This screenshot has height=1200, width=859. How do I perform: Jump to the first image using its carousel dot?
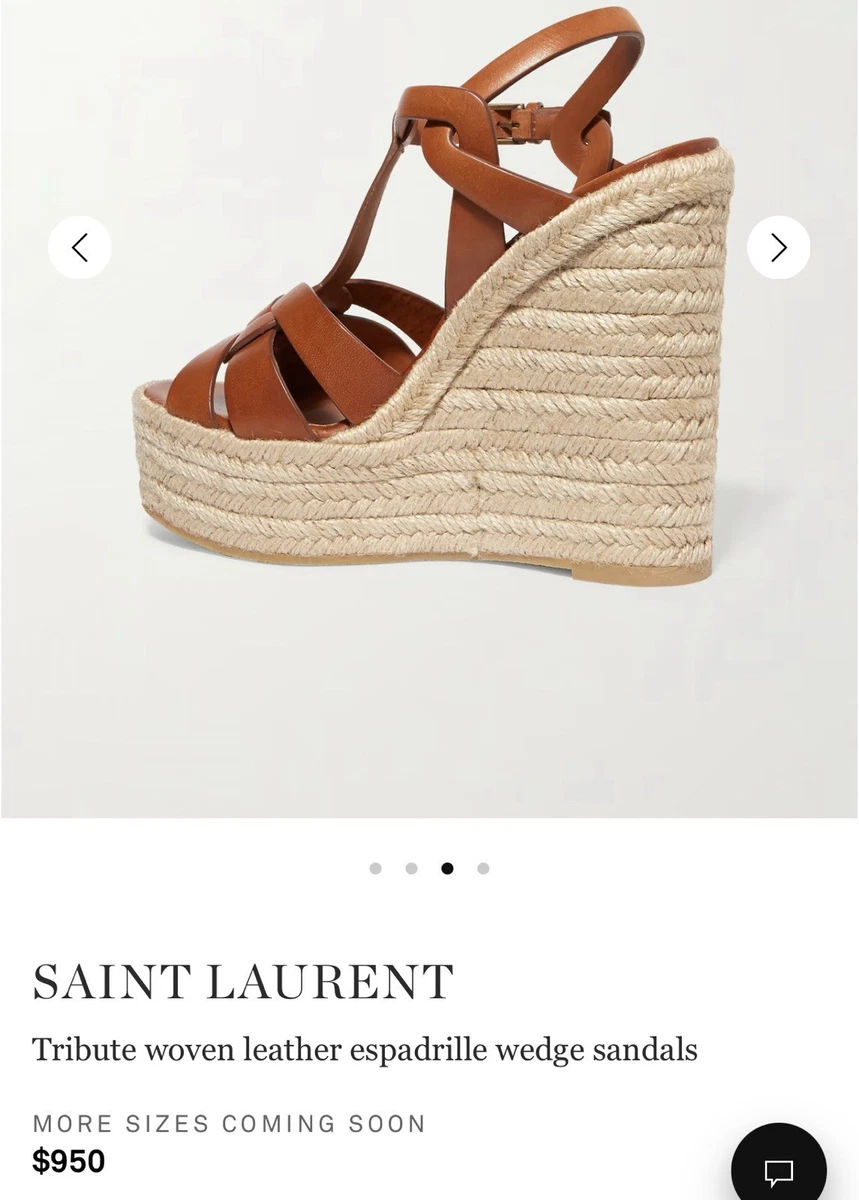(x=375, y=868)
